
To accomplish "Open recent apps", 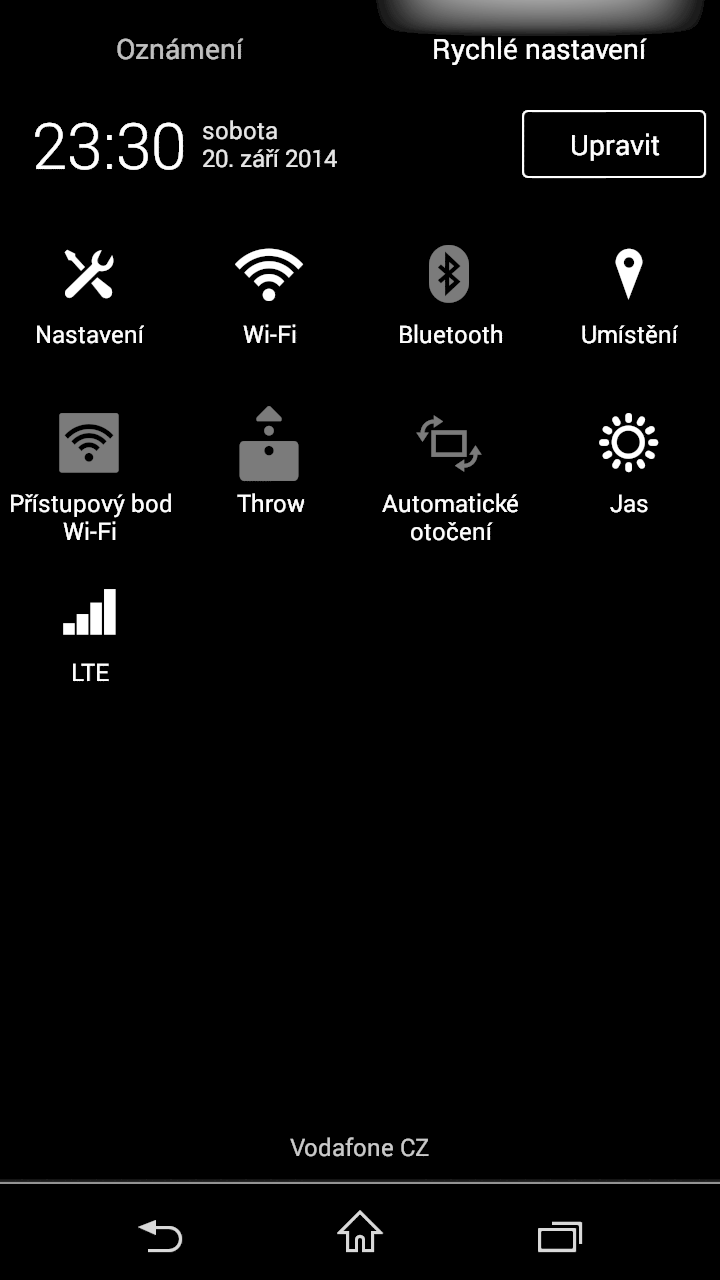I will (x=560, y=1236).
